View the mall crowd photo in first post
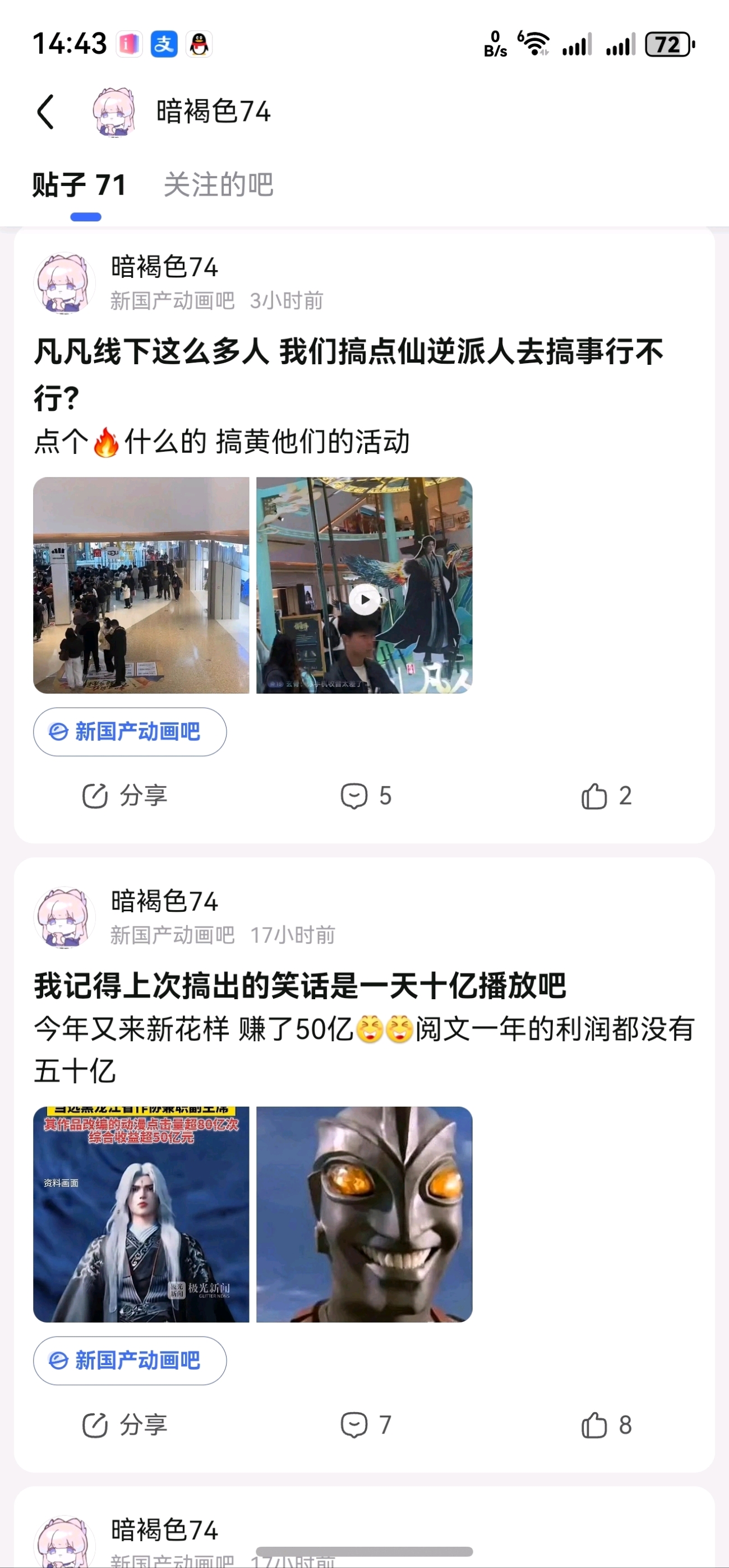The height and width of the screenshot is (1568, 729). [x=141, y=585]
